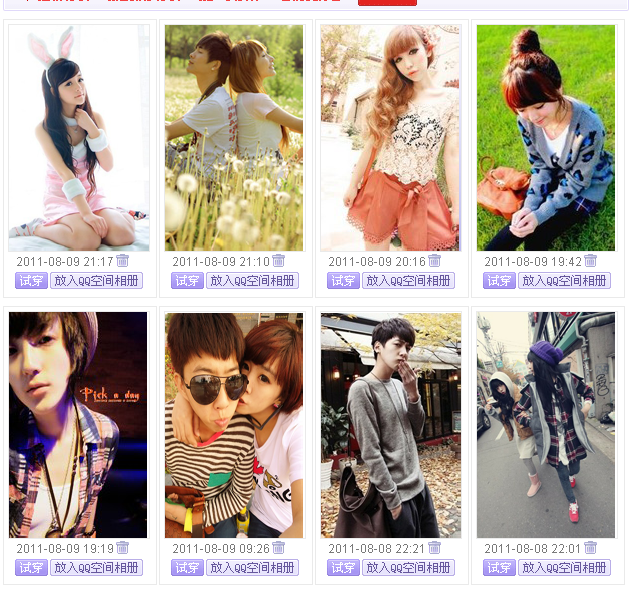This screenshot has height=593, width=630.
Task: Tap 试穿 under photo dated 2011-08-09 19:19
Action: click(31, 568)
